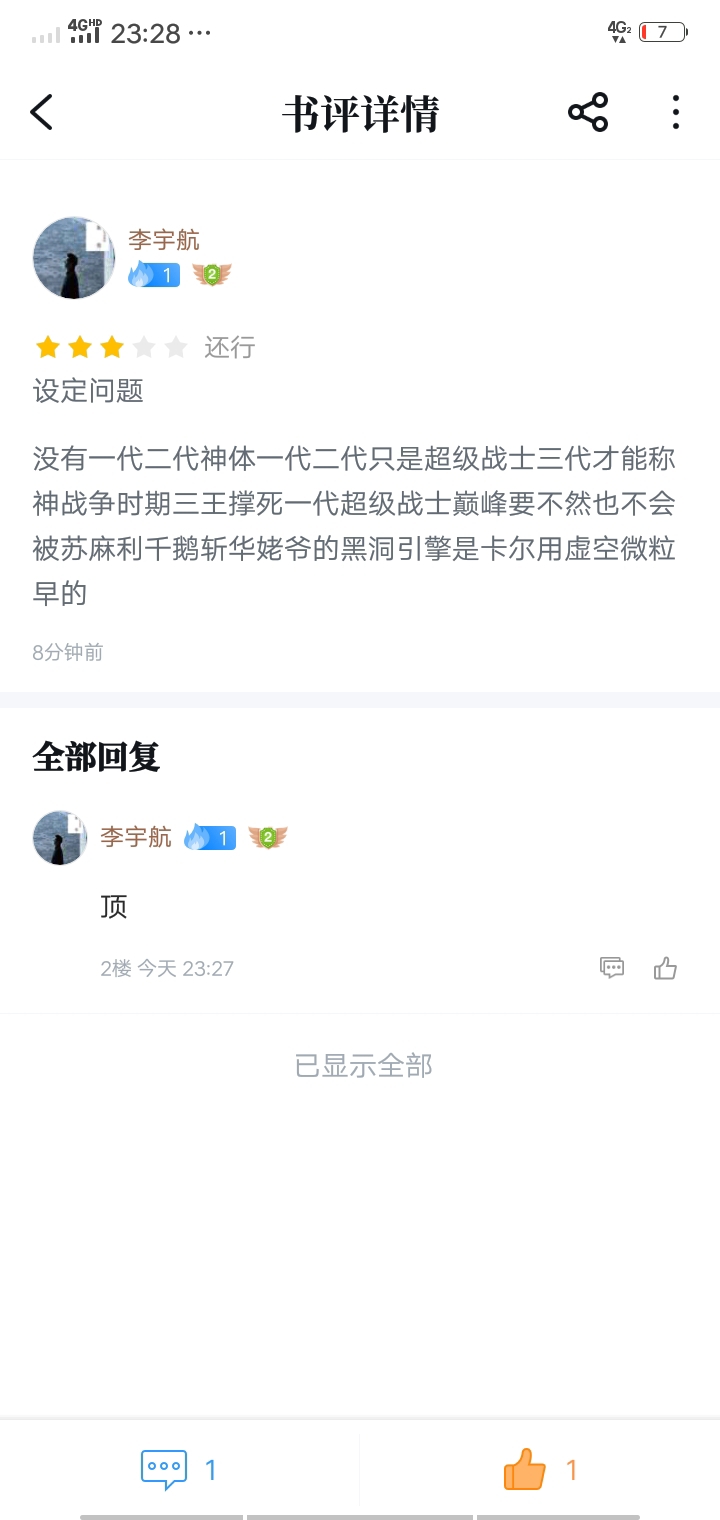Image resolution: width=720 pixels, height=1520 pixels.
Task: Like the 2楼 reply saying 顶
Action: click(x=665, y=967)
